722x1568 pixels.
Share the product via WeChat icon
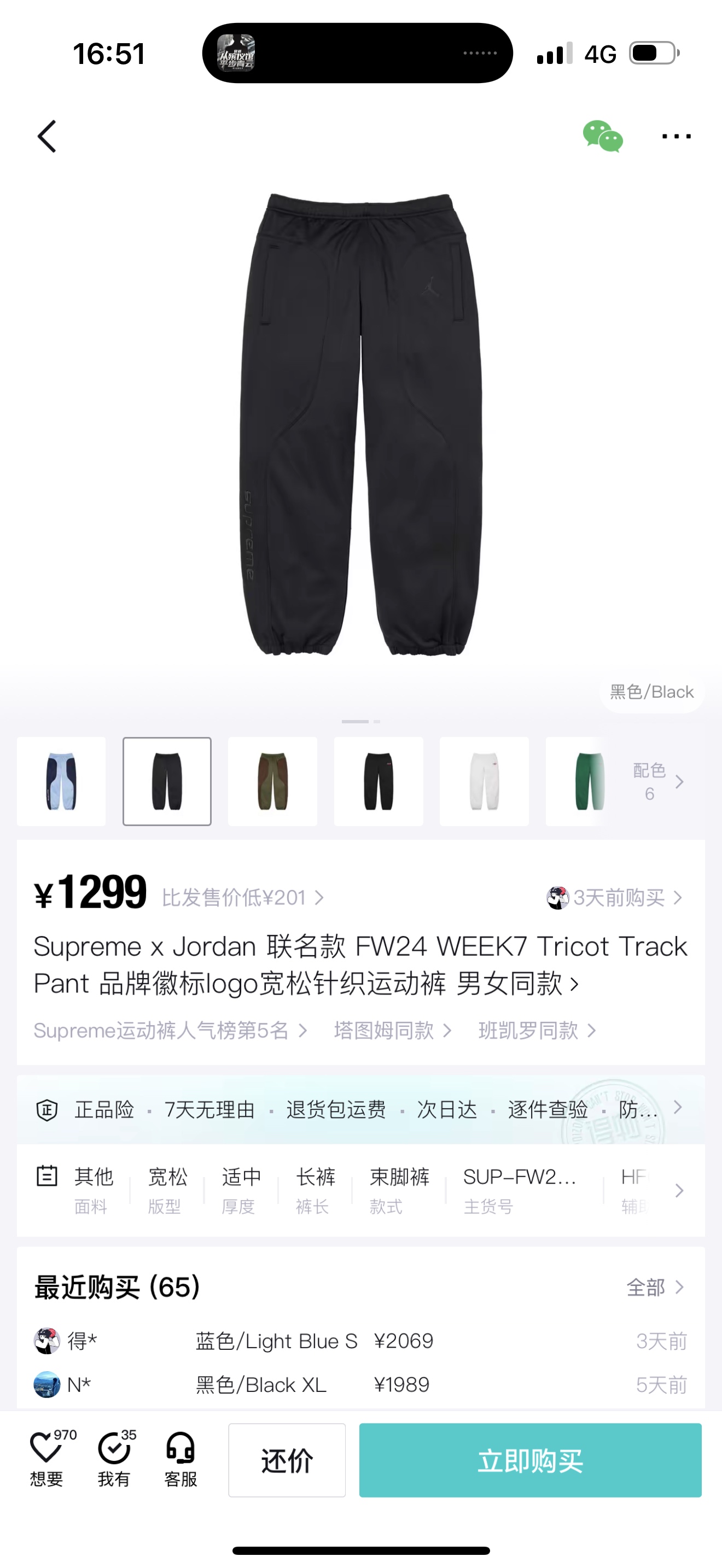point(602,136)
